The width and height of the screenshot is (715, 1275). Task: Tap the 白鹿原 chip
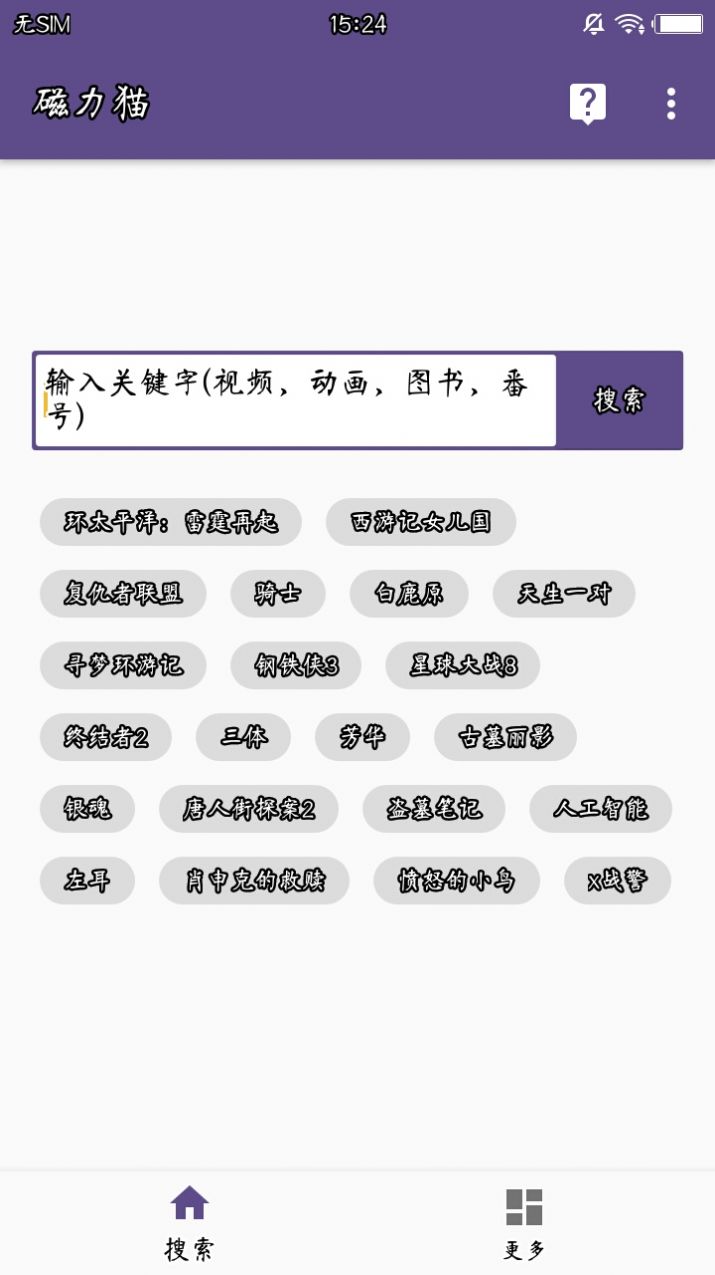(x=409, y=594)
